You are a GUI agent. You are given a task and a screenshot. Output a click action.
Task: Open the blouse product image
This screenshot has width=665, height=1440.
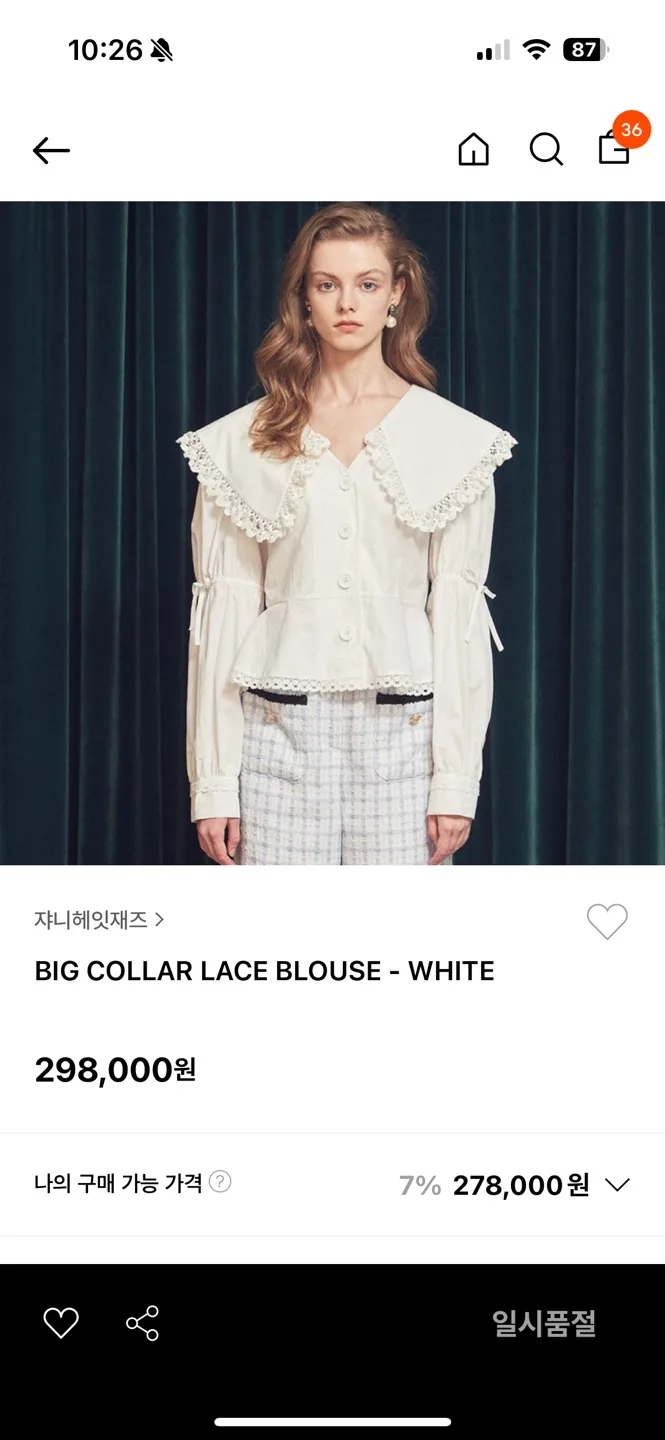(332, 533)
